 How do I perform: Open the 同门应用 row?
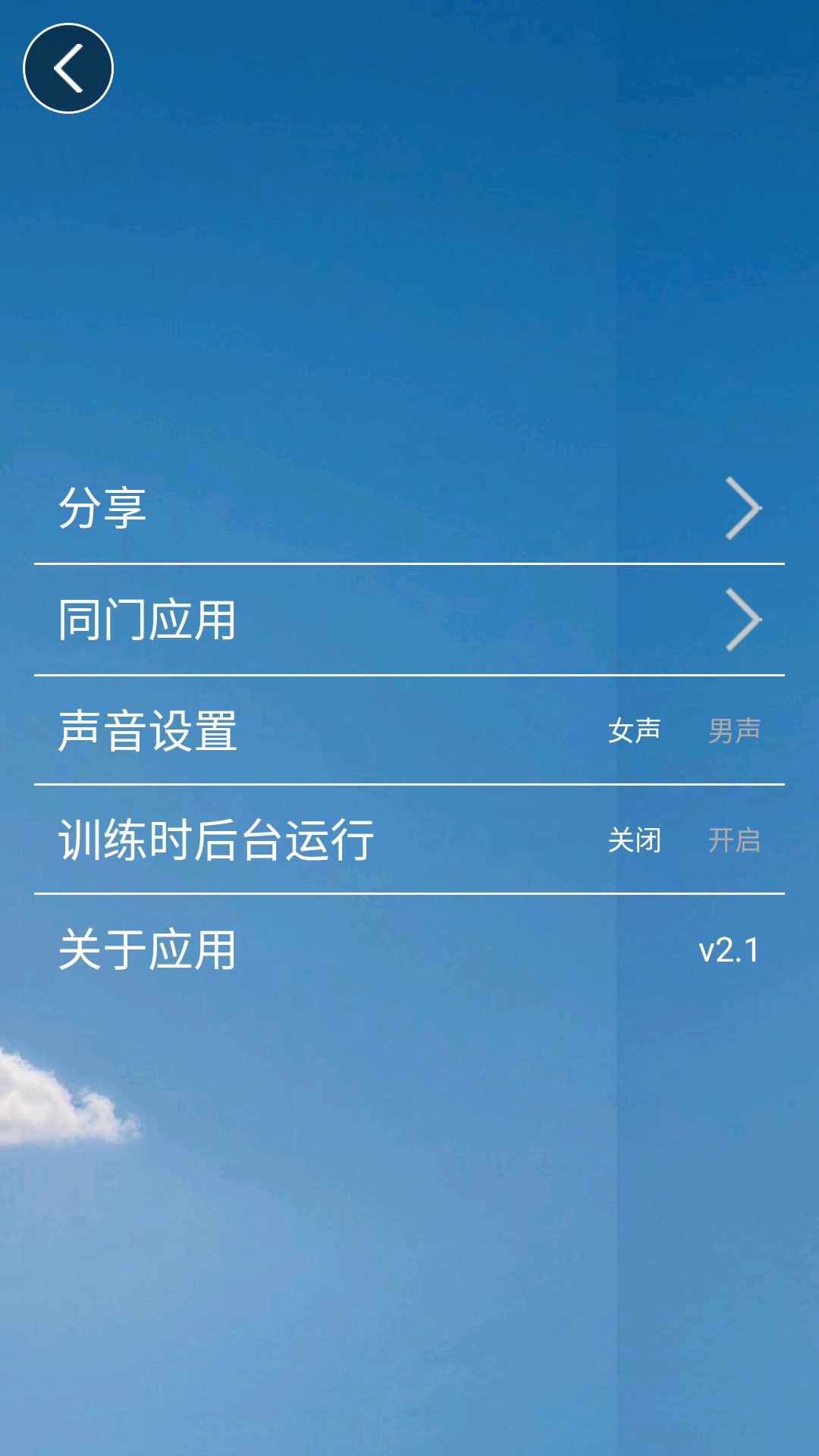click(x=409, y=620)
